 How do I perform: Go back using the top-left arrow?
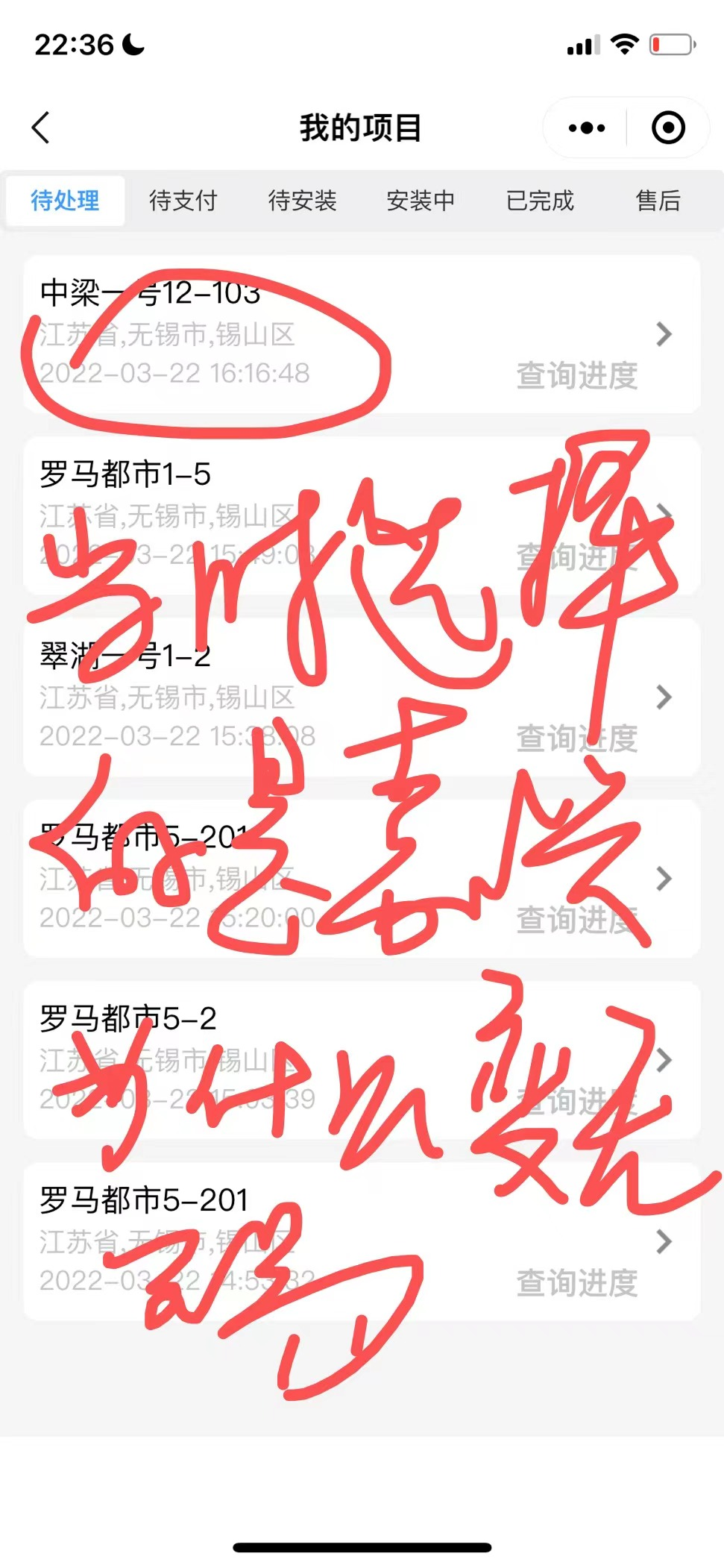41,128
